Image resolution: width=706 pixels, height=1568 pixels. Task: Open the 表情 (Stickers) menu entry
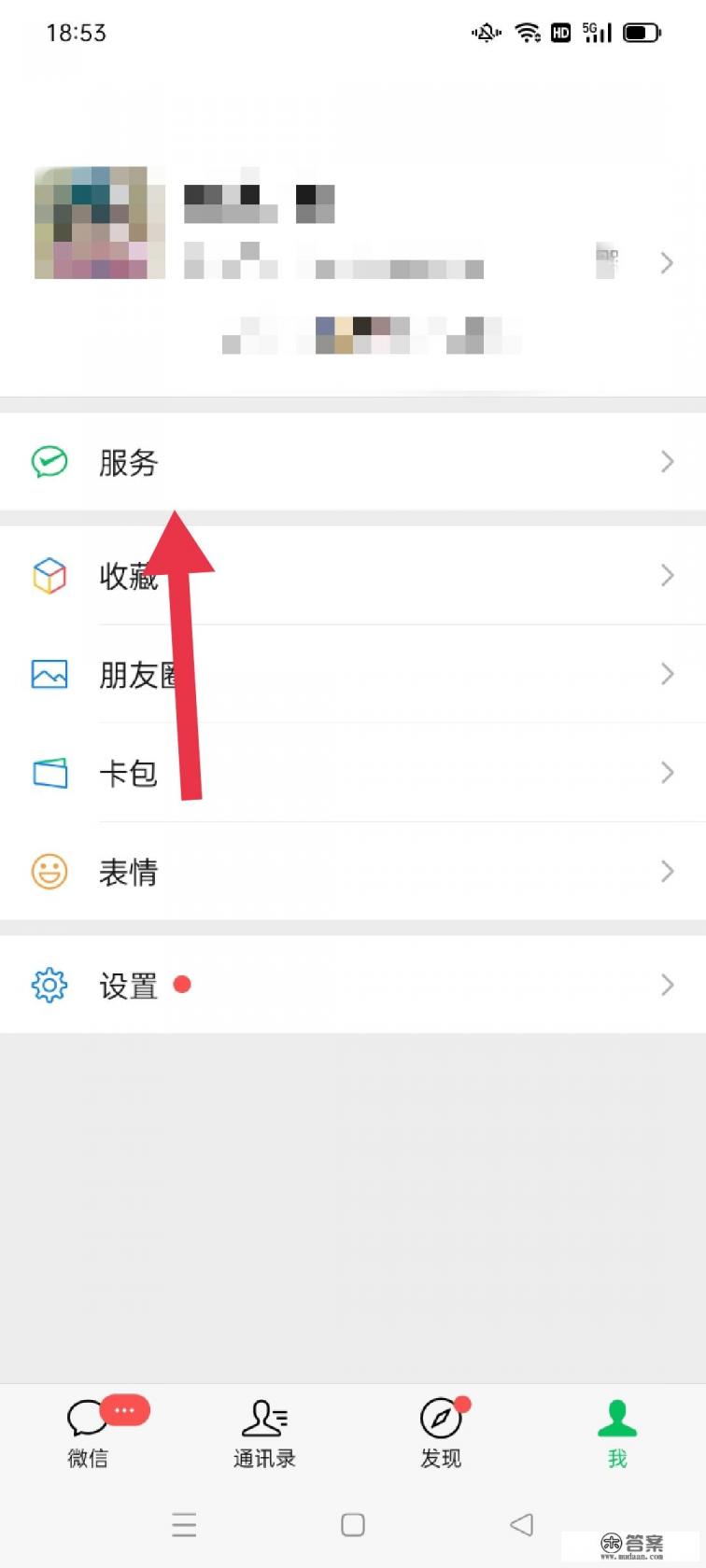(x=128, y=872)
